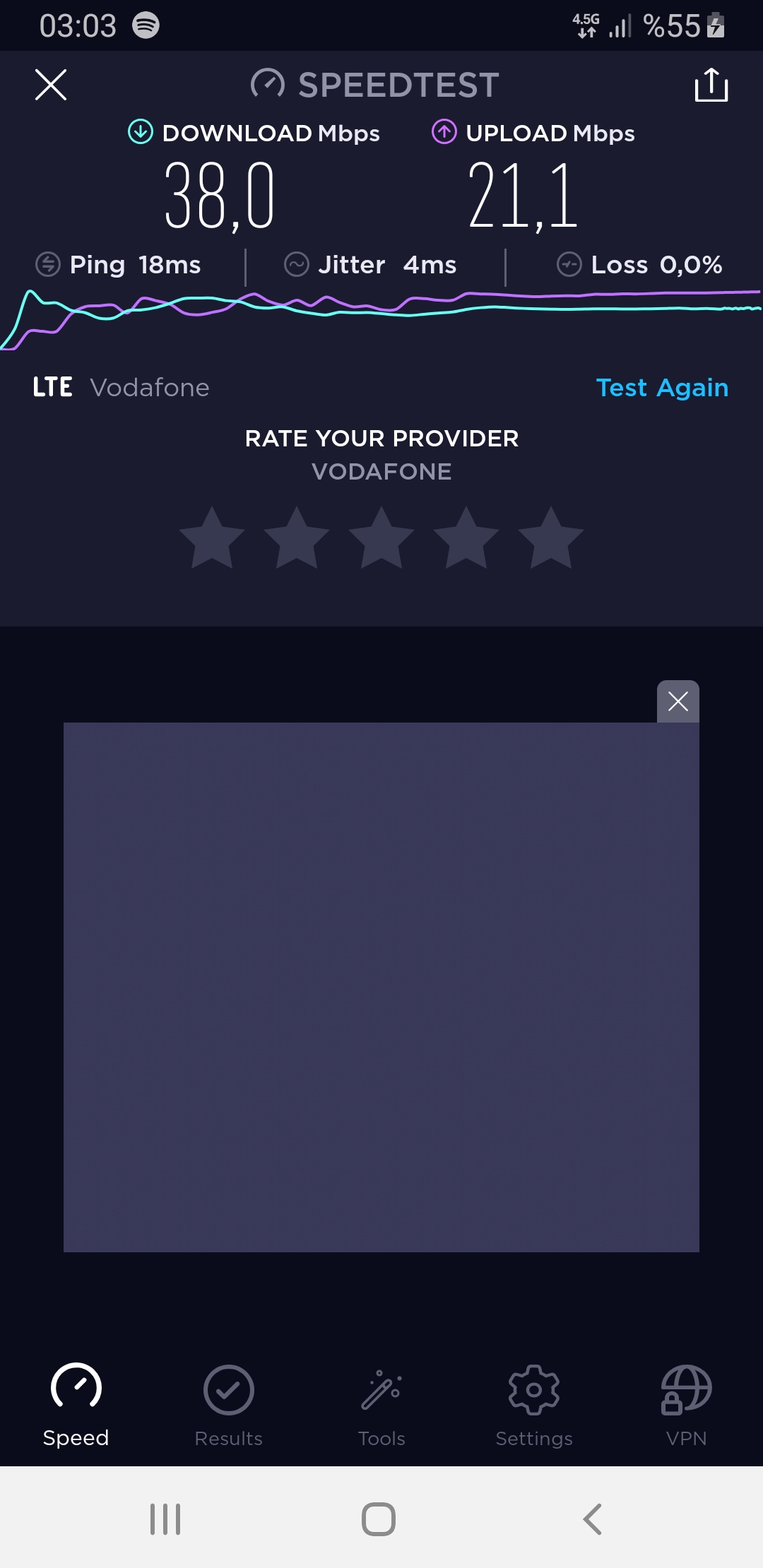Share the speed test result
Image resolution: width=763 pixels, height=1568 pixels.
coord(711,85)
